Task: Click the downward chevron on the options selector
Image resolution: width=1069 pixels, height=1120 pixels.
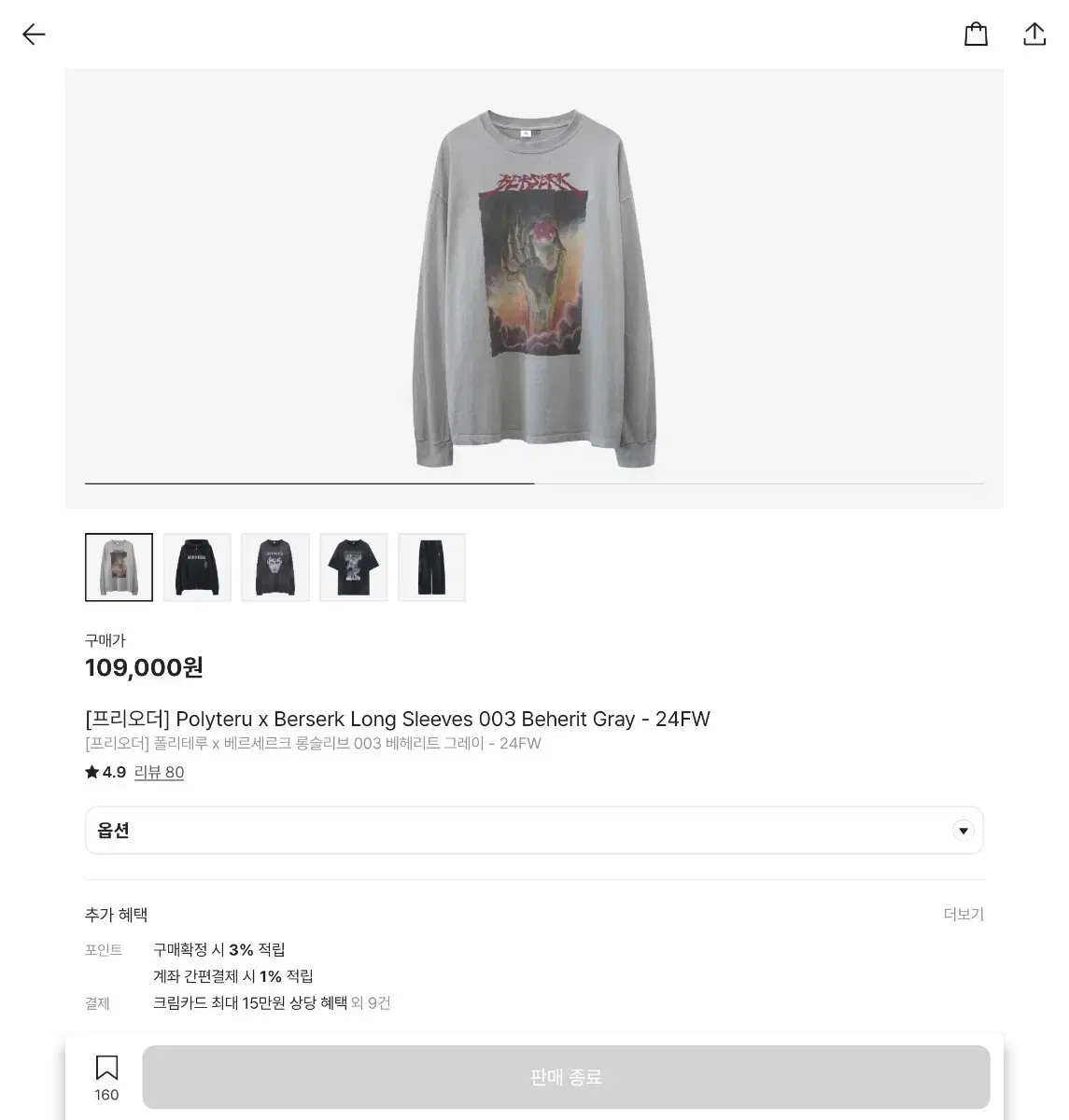Action: click(x=963, y=830)
